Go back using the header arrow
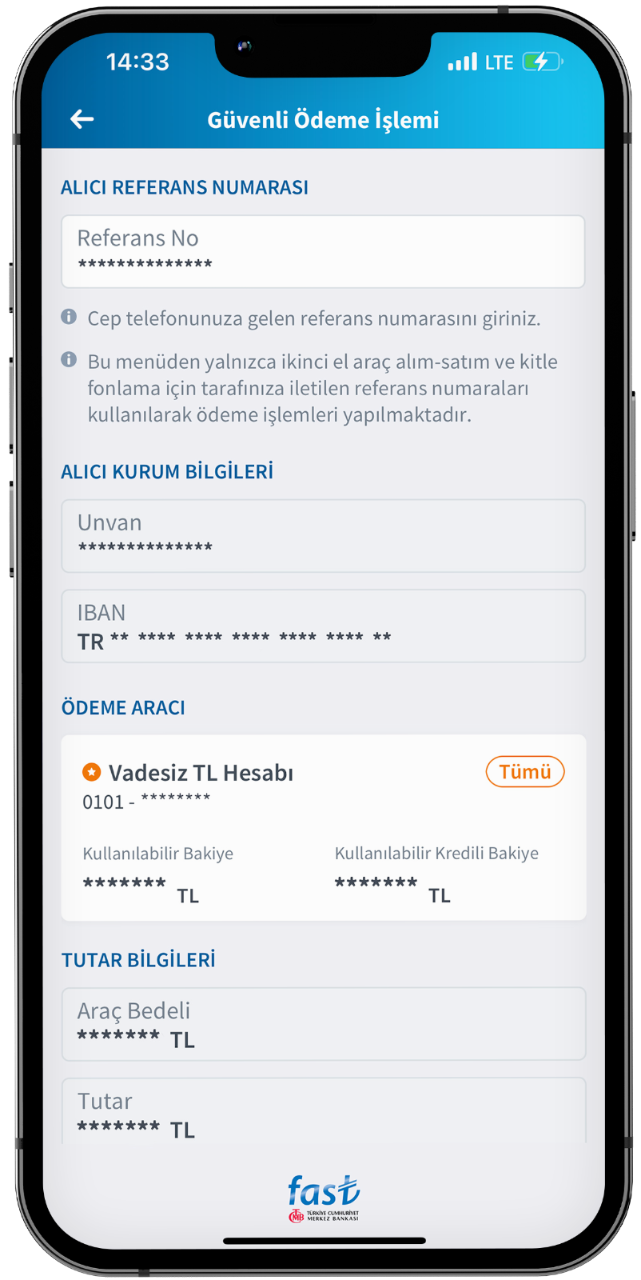 (82, 120)
